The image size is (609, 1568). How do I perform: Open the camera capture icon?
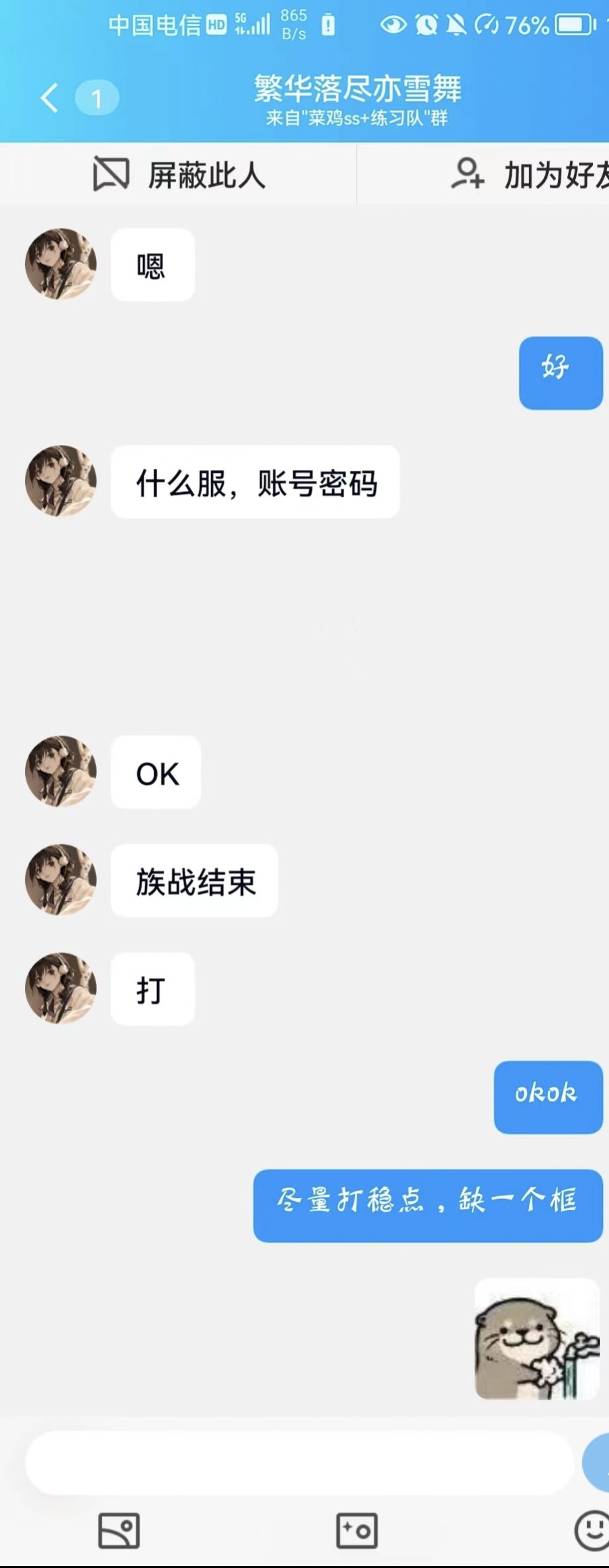[x=357, y=1530]
